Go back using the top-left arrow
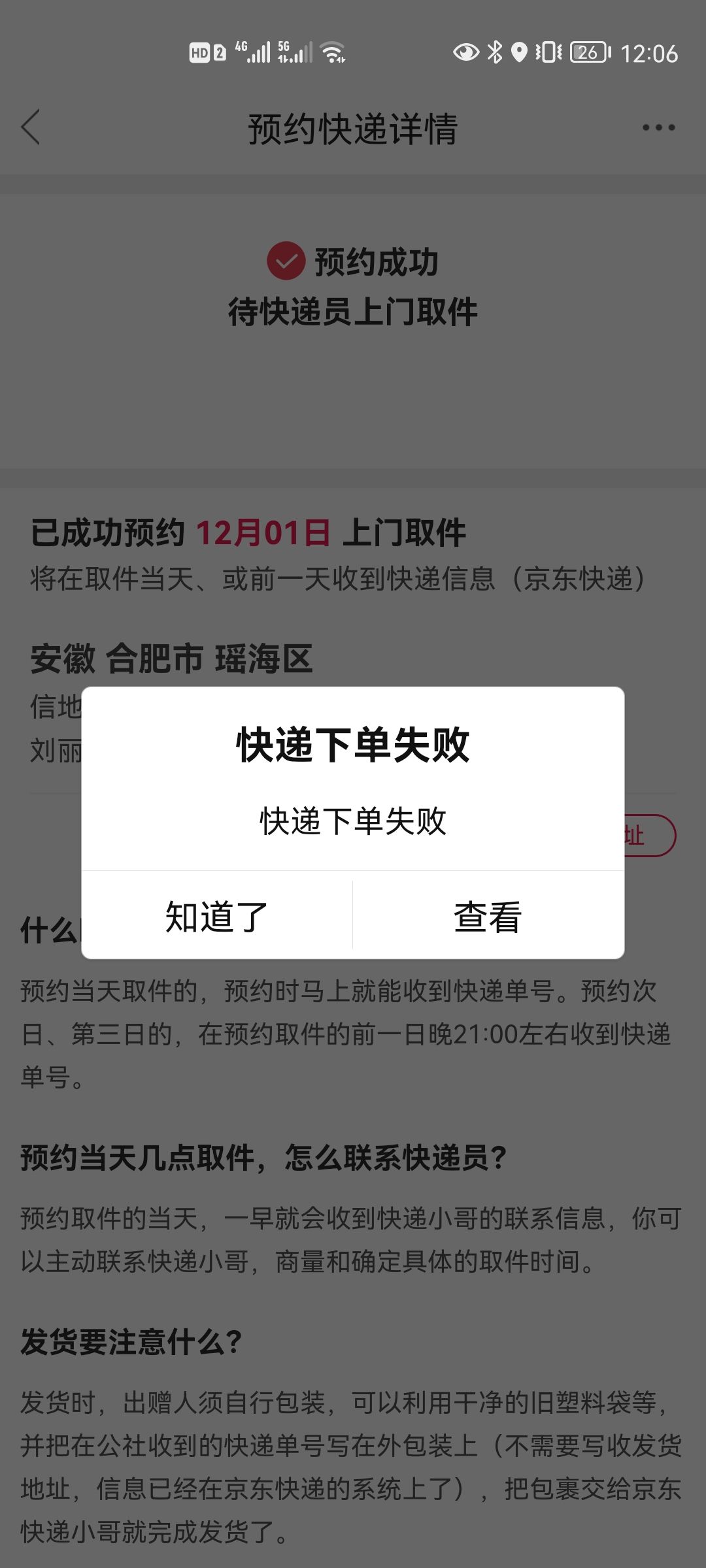 coord(31,127)
